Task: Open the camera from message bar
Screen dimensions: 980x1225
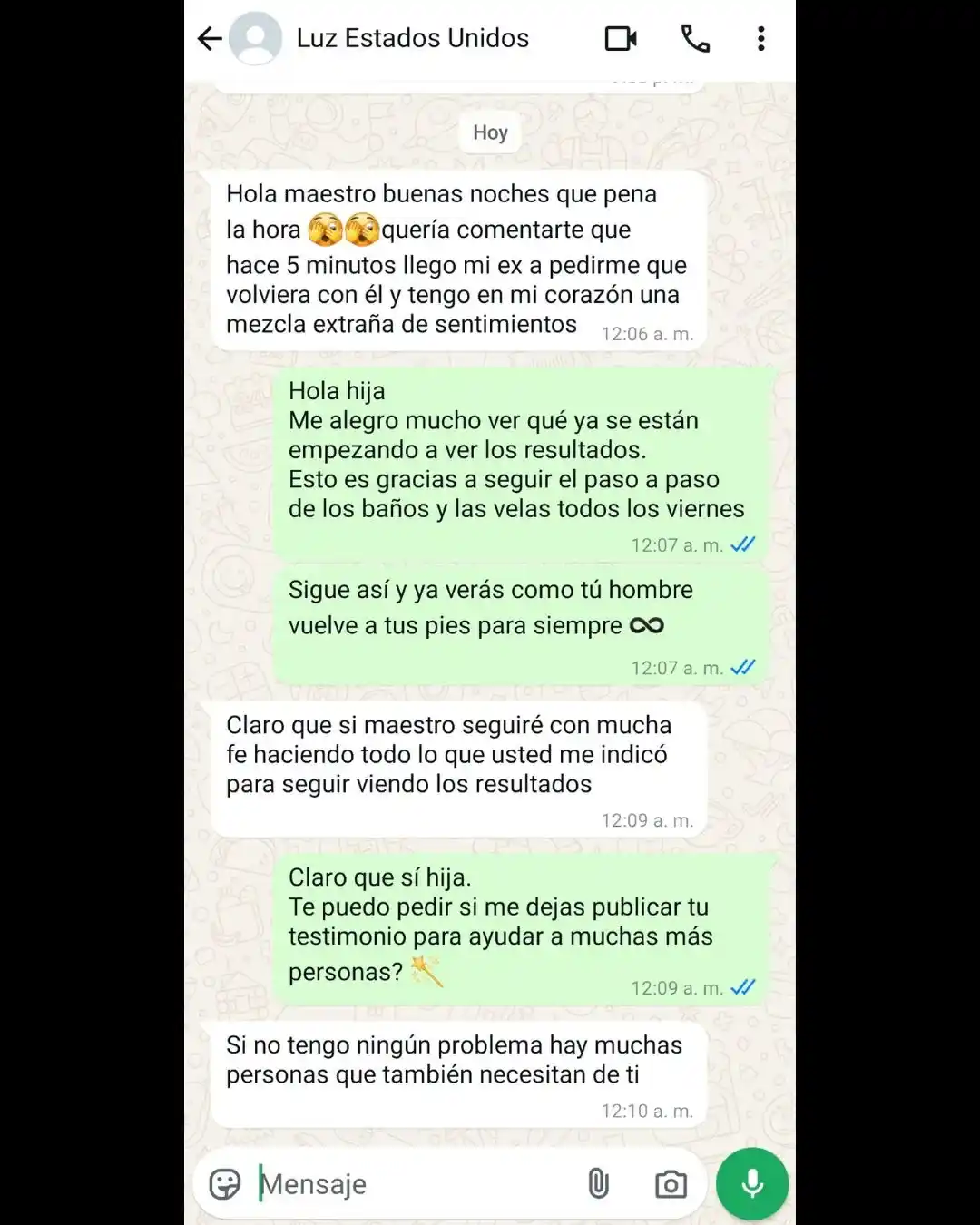Action: [671, 1183]
